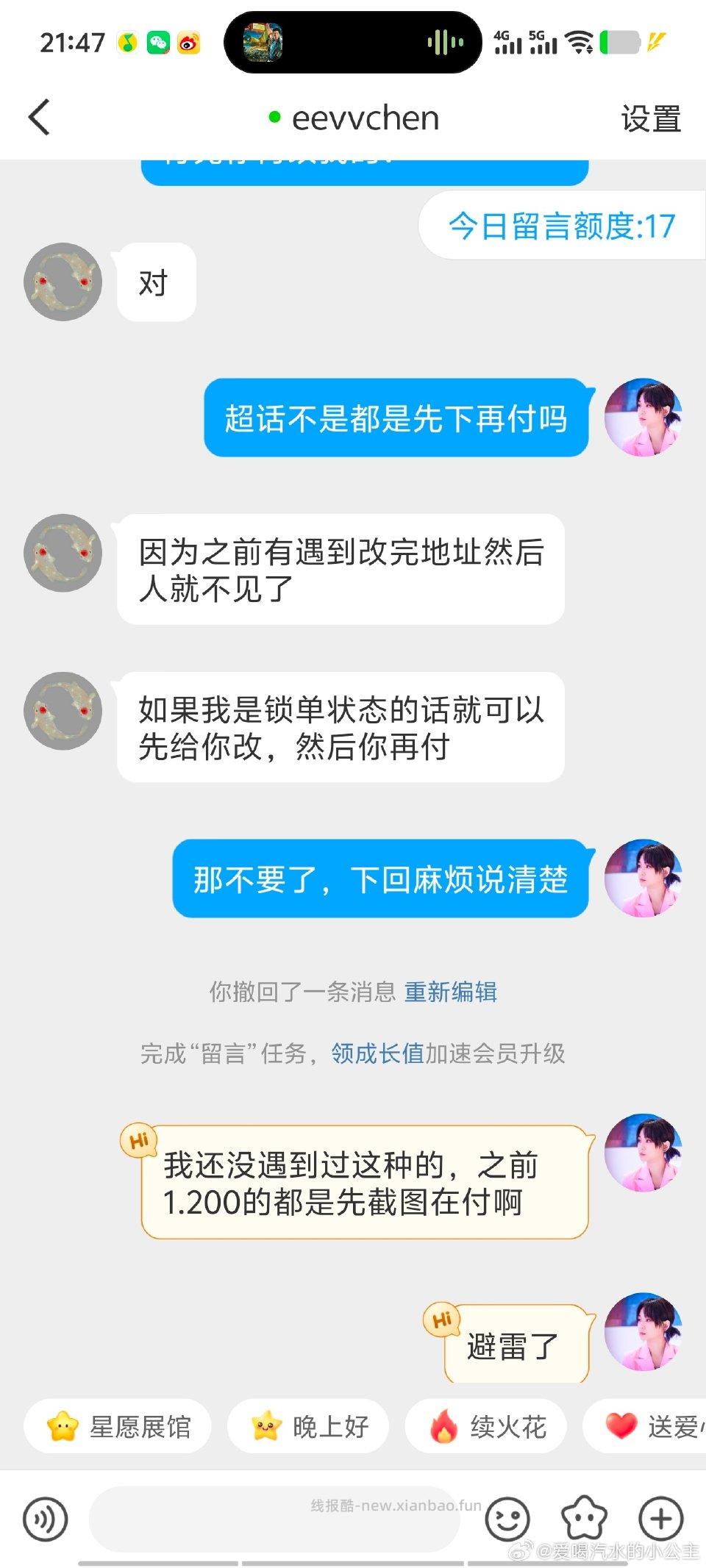Tap the green online dot beside eevvchen
The width and height of the screenshot is (706, 1568).
pos(275,118)
